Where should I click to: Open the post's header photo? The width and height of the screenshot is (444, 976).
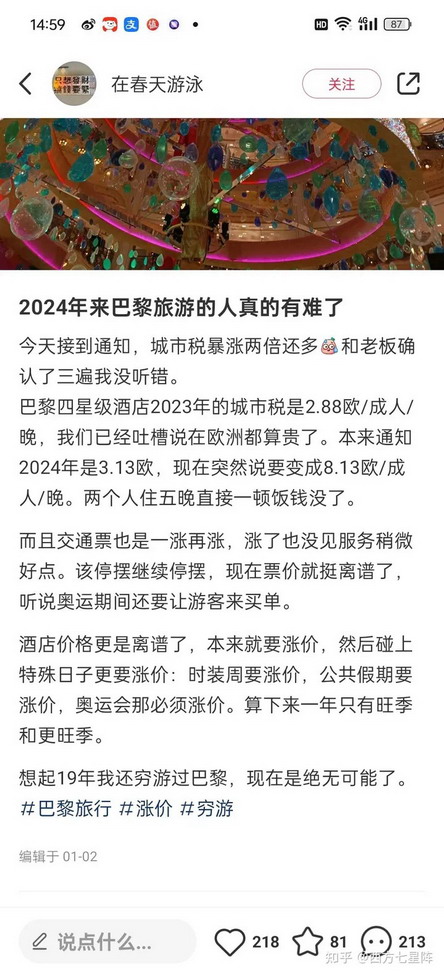[x=222, y=194]
